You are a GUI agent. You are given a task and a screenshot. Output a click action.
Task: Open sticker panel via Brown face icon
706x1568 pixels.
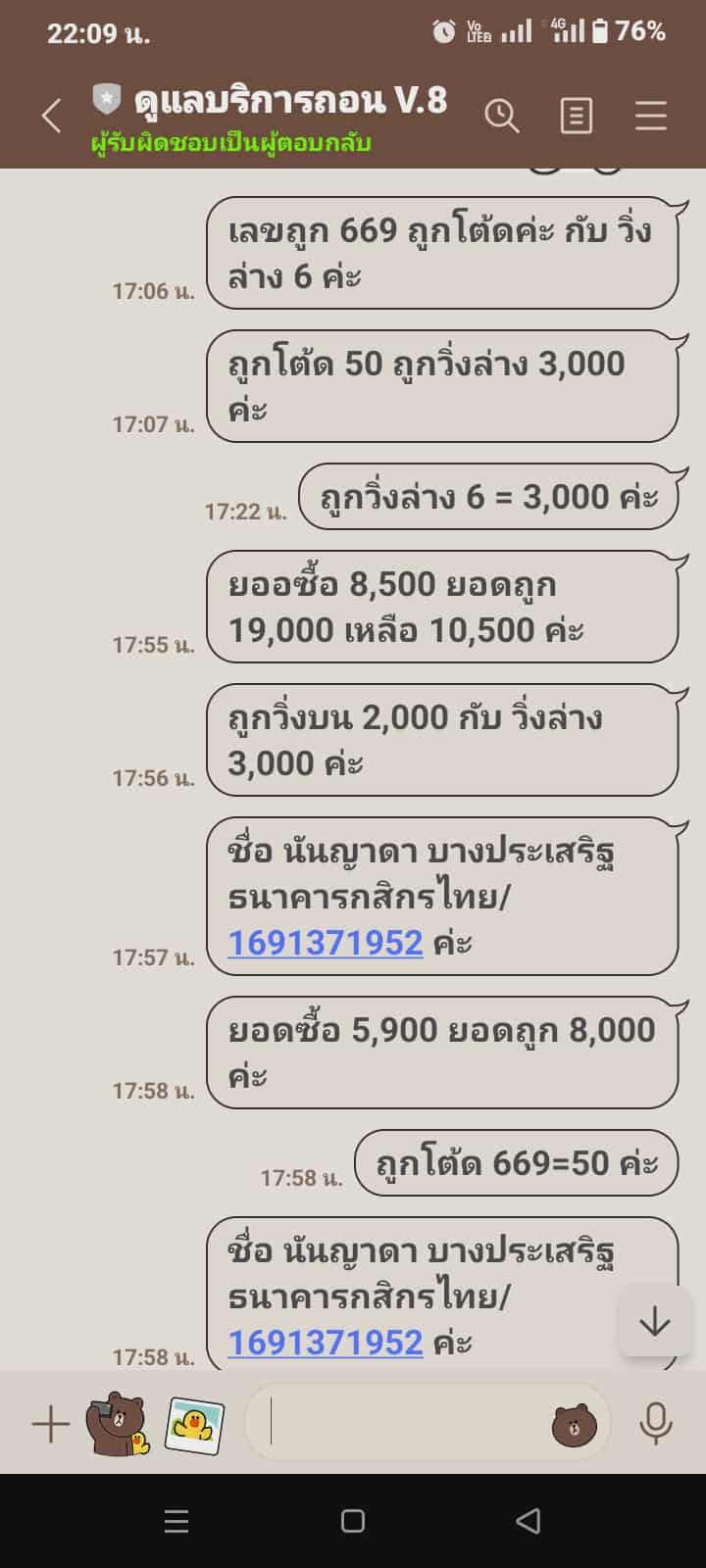pos(574,1424)
